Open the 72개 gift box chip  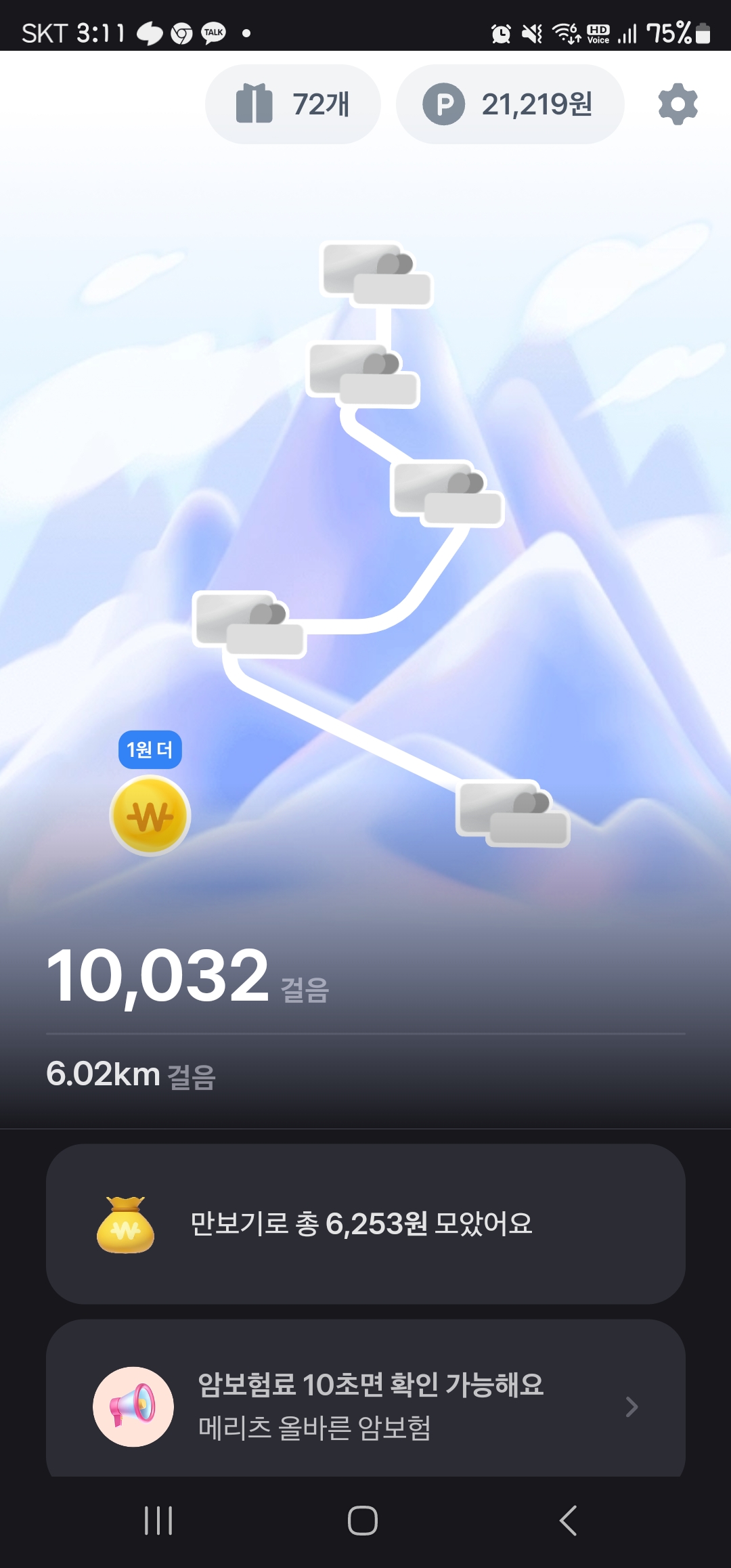292,104
